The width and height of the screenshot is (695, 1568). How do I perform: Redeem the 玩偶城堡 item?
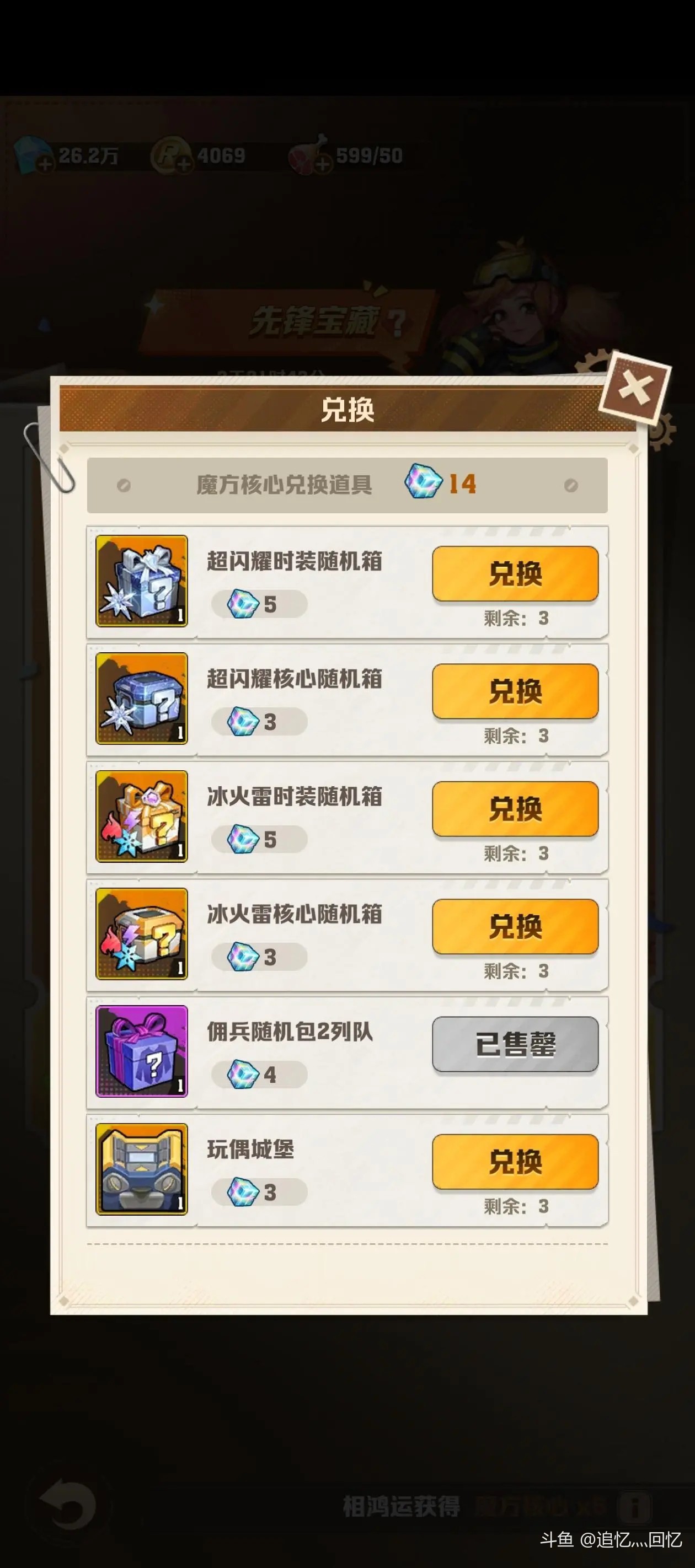(515, 1162)
